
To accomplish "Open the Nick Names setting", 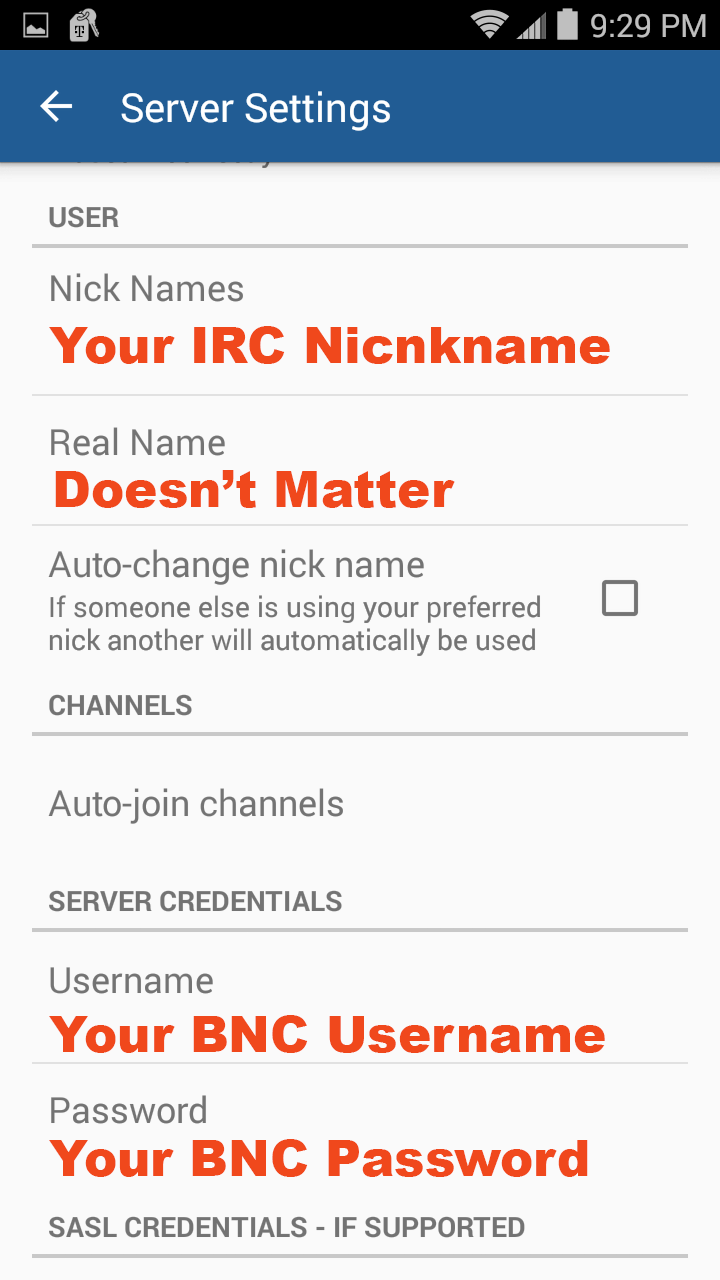I will pos(360,322).
